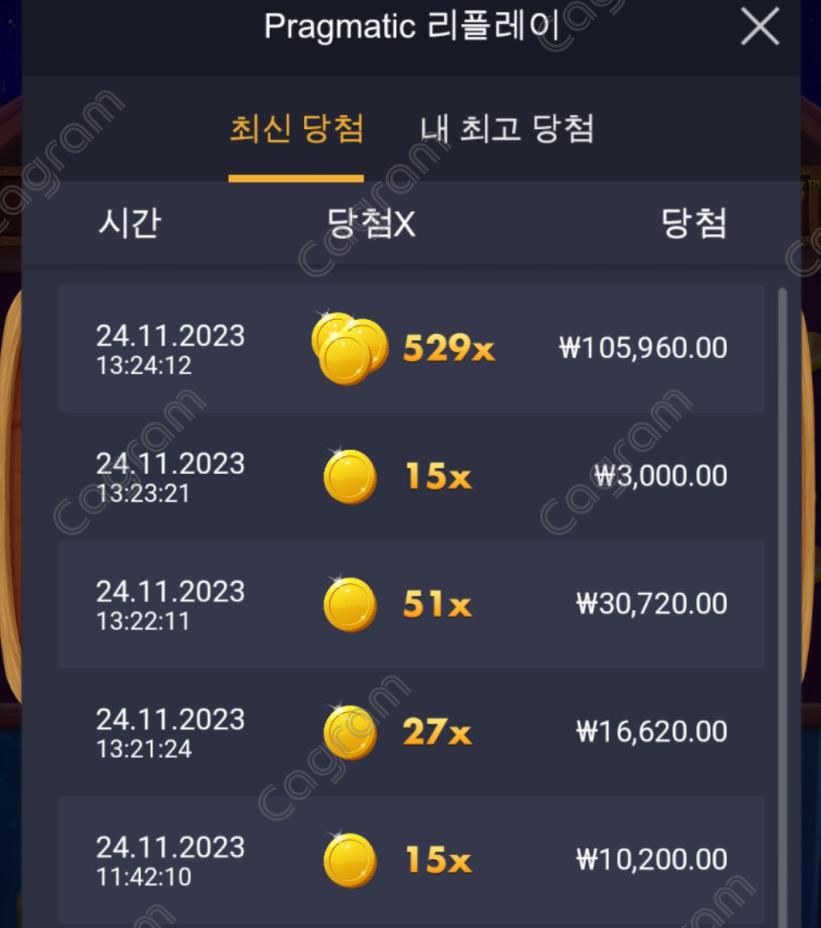
Task: Select the 최신 당첨 tab
Action: [x=296, y=129]
